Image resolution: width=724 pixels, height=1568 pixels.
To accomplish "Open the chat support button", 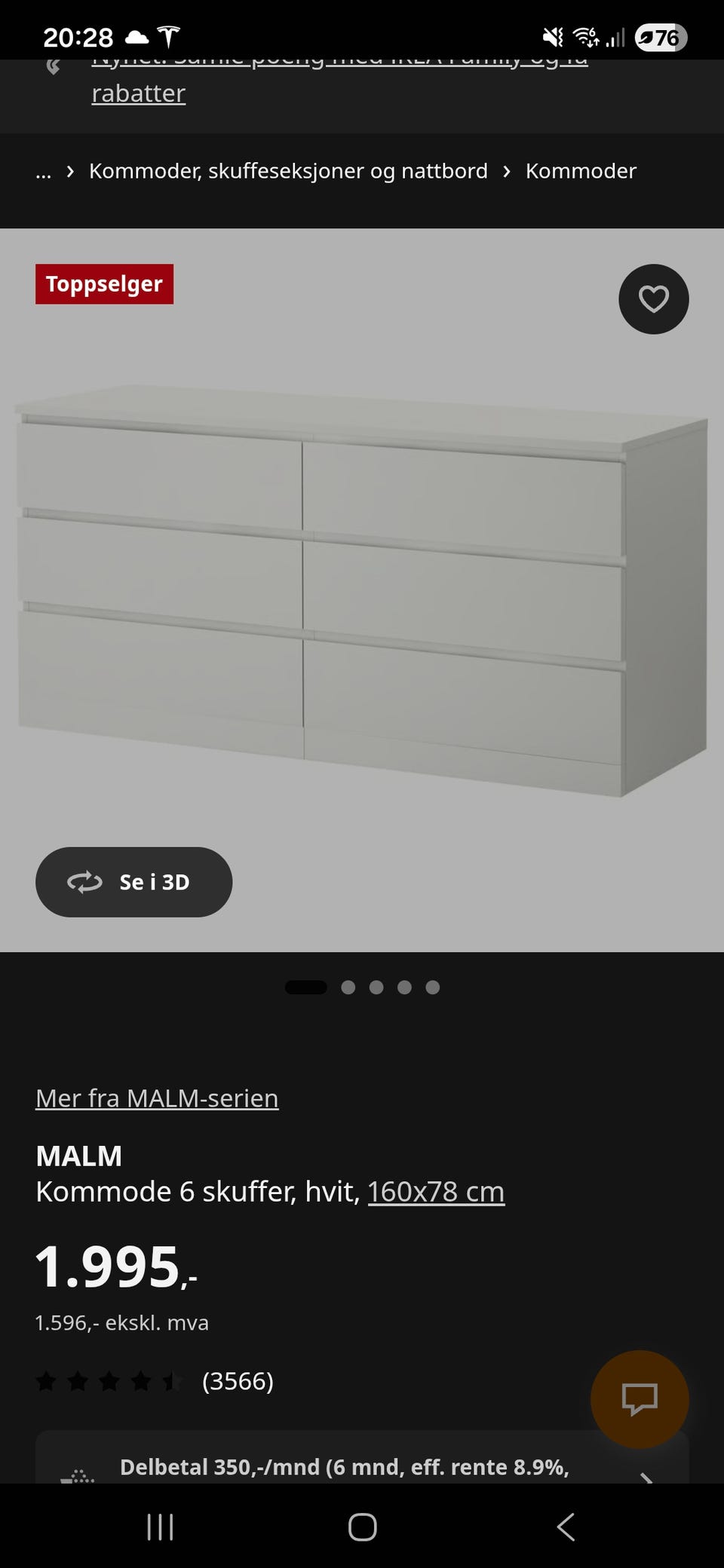I will 639,1398.
